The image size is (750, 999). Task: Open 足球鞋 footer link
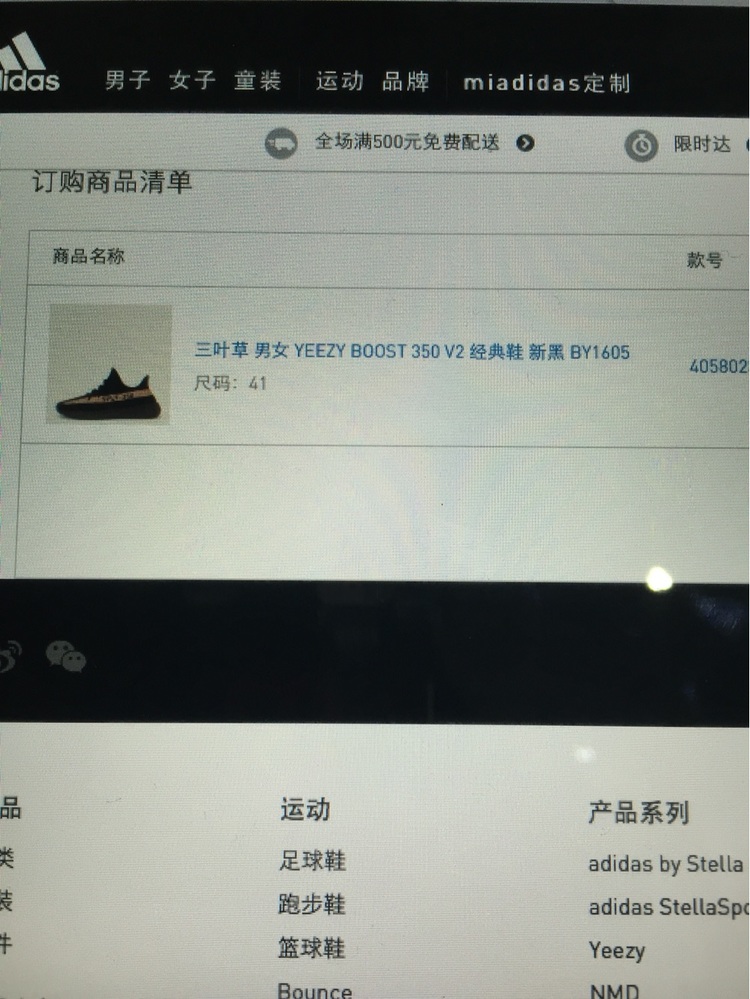tap(312, 860)
